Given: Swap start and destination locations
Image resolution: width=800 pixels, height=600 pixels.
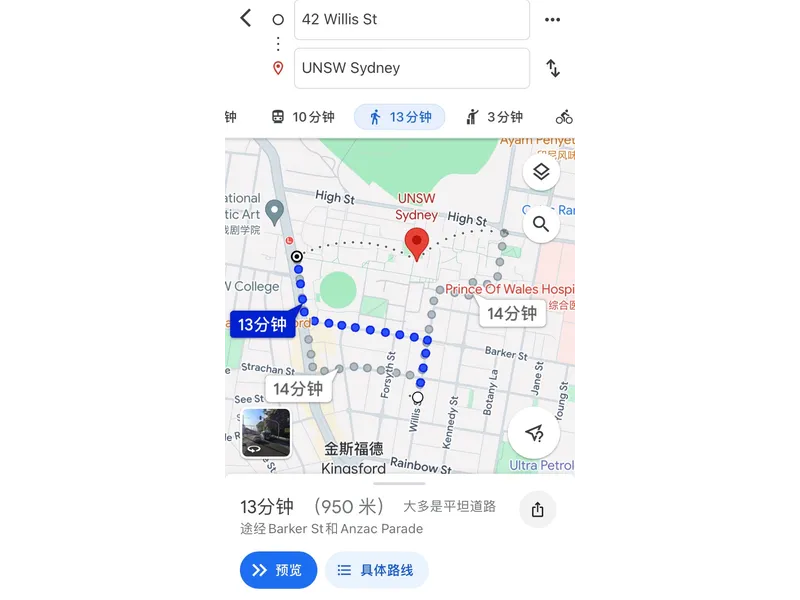Looking at the screenshot, I should coord(552,68).
